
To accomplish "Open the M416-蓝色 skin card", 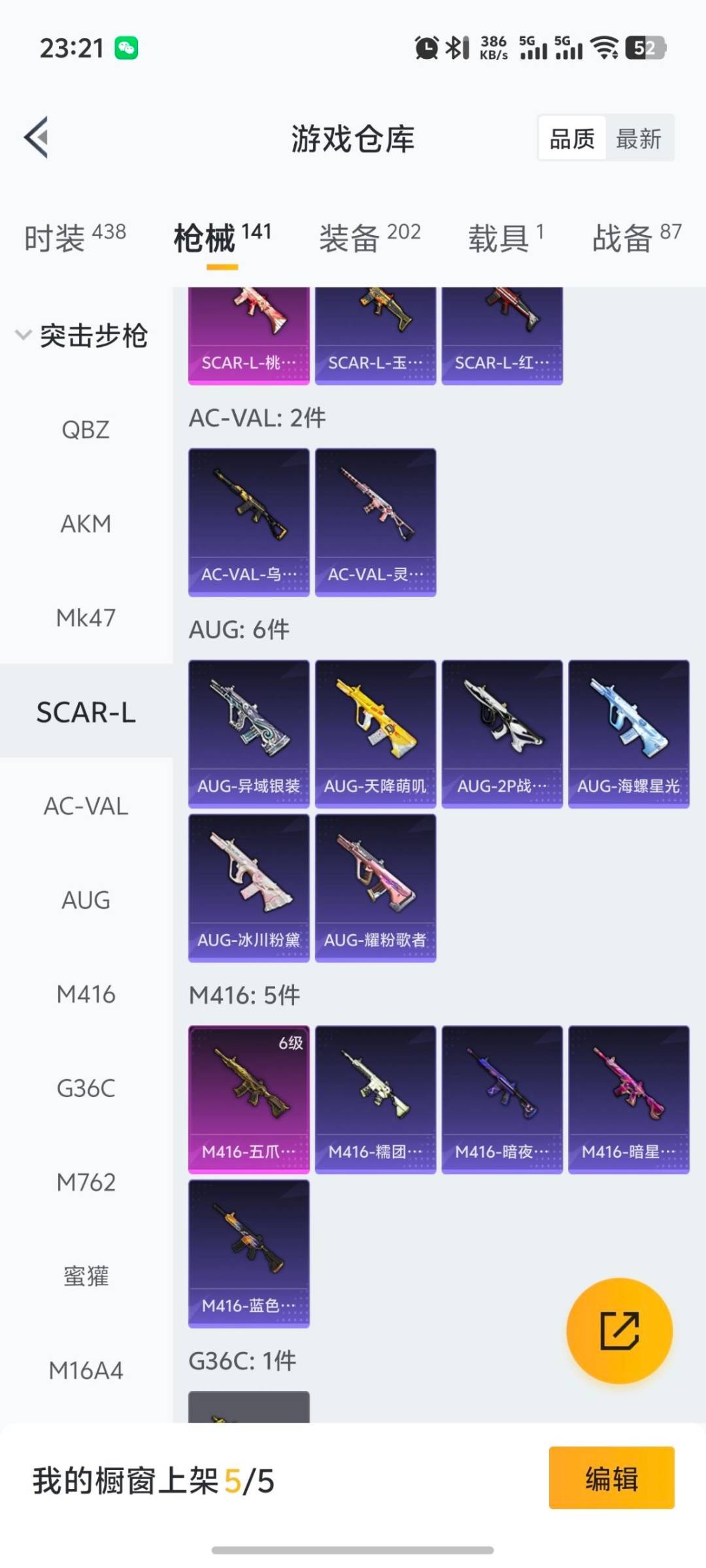I will tap(248, 1253).
